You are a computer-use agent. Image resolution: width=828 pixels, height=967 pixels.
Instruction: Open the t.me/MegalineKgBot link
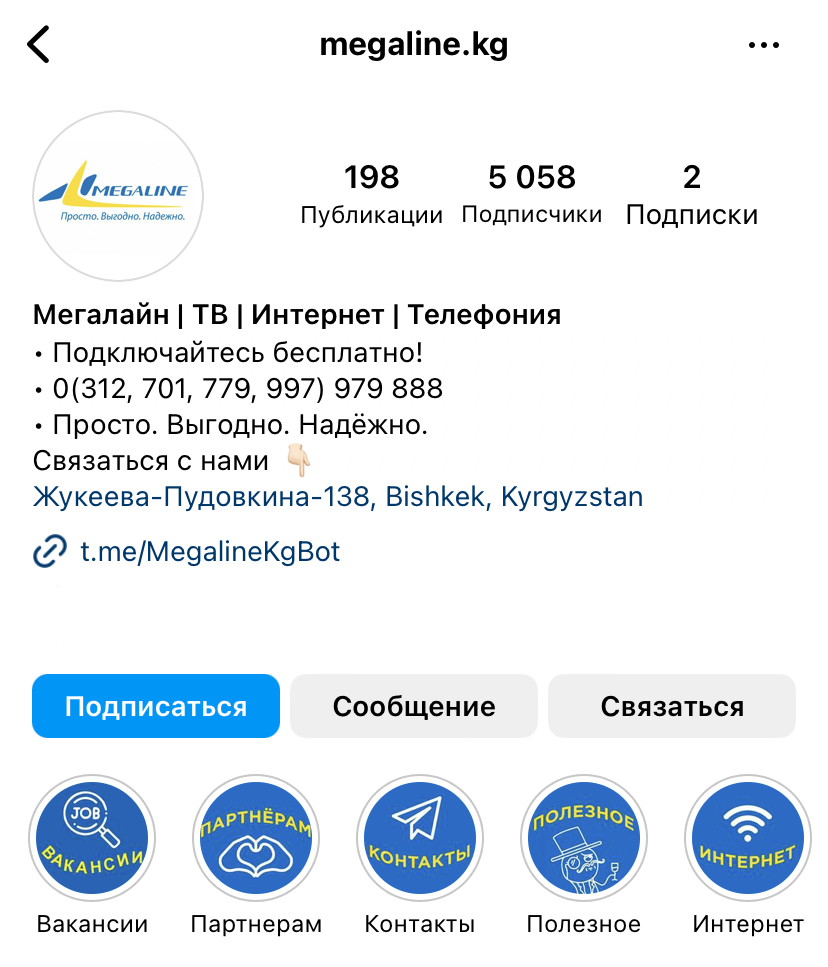click(210, 551)
